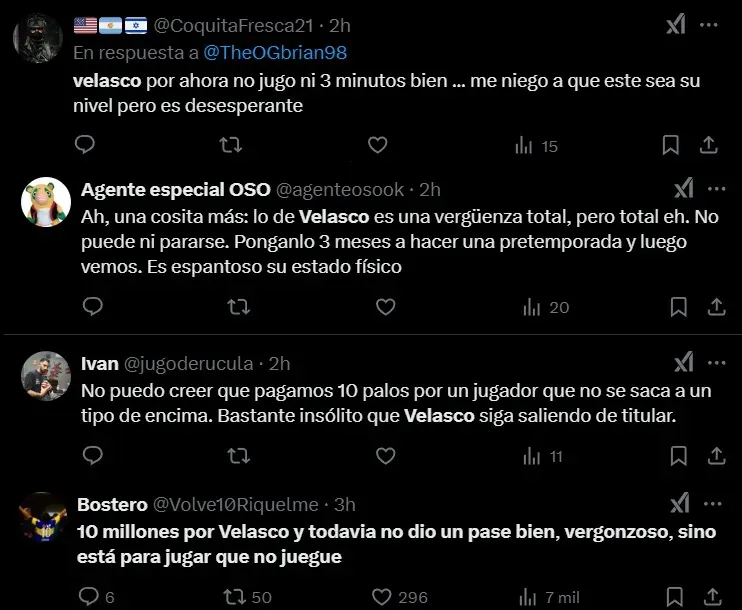
Task: Bookmark Ivan's tweet
Action: [x=679, y=456]
